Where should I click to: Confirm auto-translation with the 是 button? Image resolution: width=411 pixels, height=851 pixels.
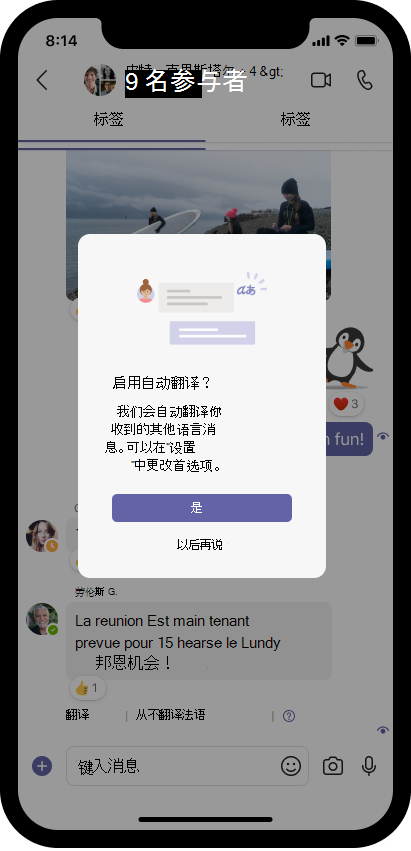pyautogui.click(x=201, y=507)
